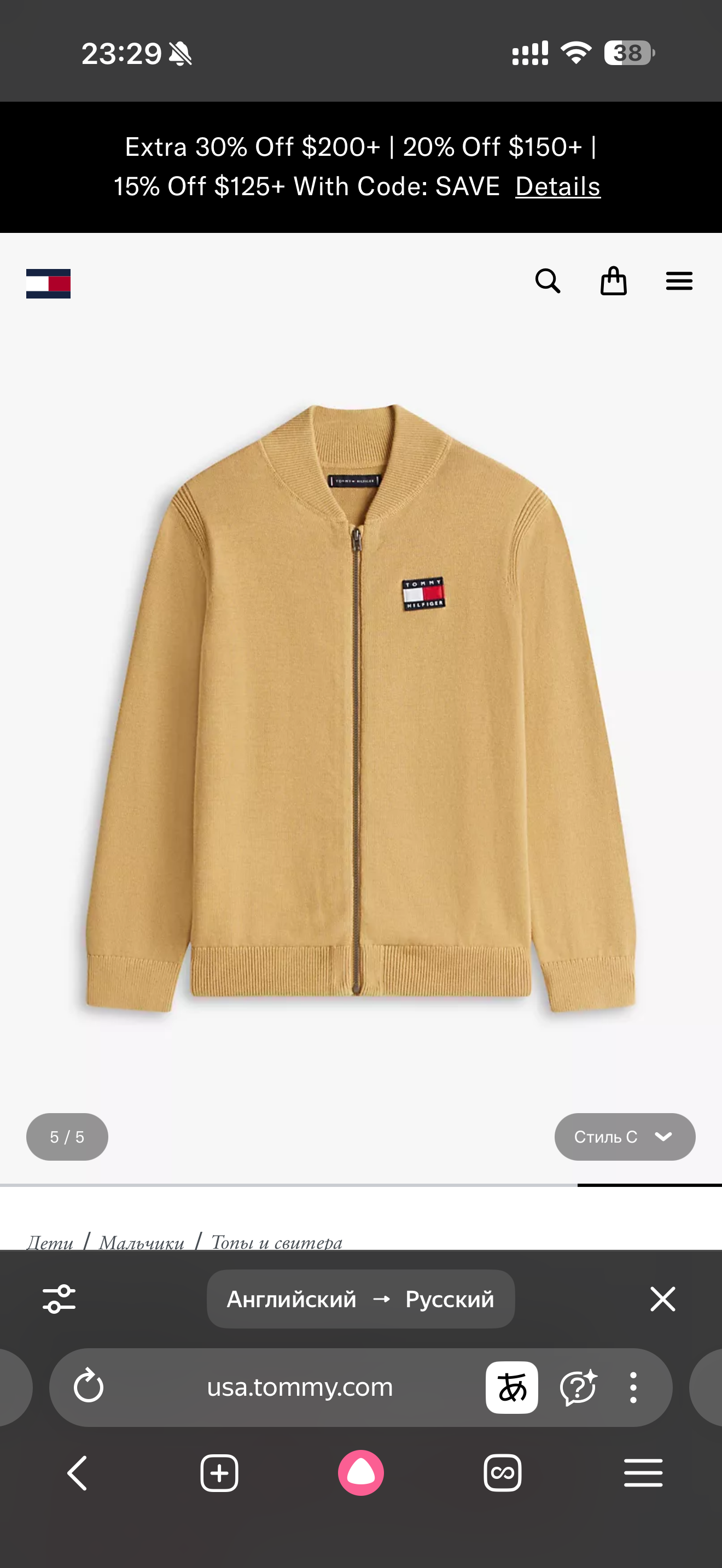Open the AI chat question icon
This screenshot has width=722, height=1568.
[577, 1387]
